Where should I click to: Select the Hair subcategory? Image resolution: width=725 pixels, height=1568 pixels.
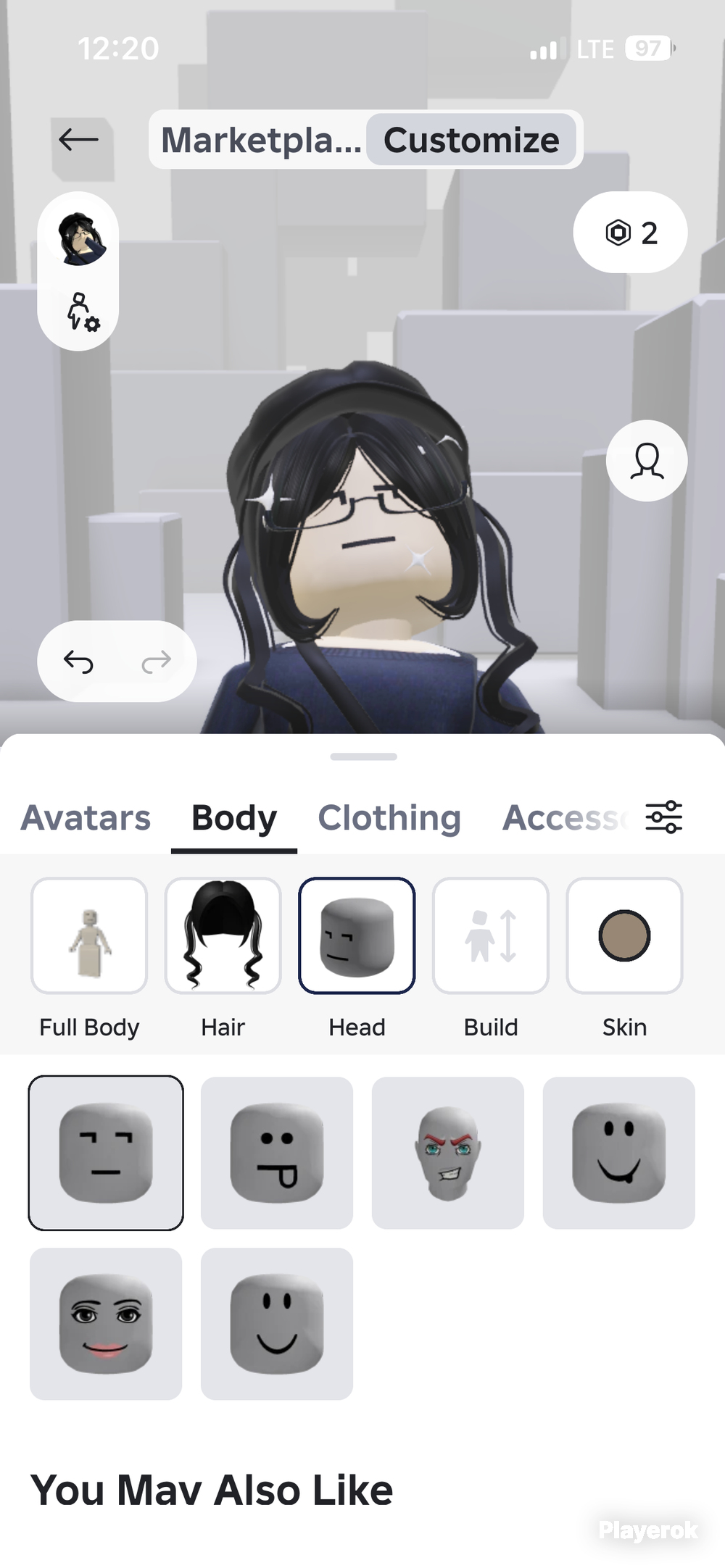tap(223, 935)
